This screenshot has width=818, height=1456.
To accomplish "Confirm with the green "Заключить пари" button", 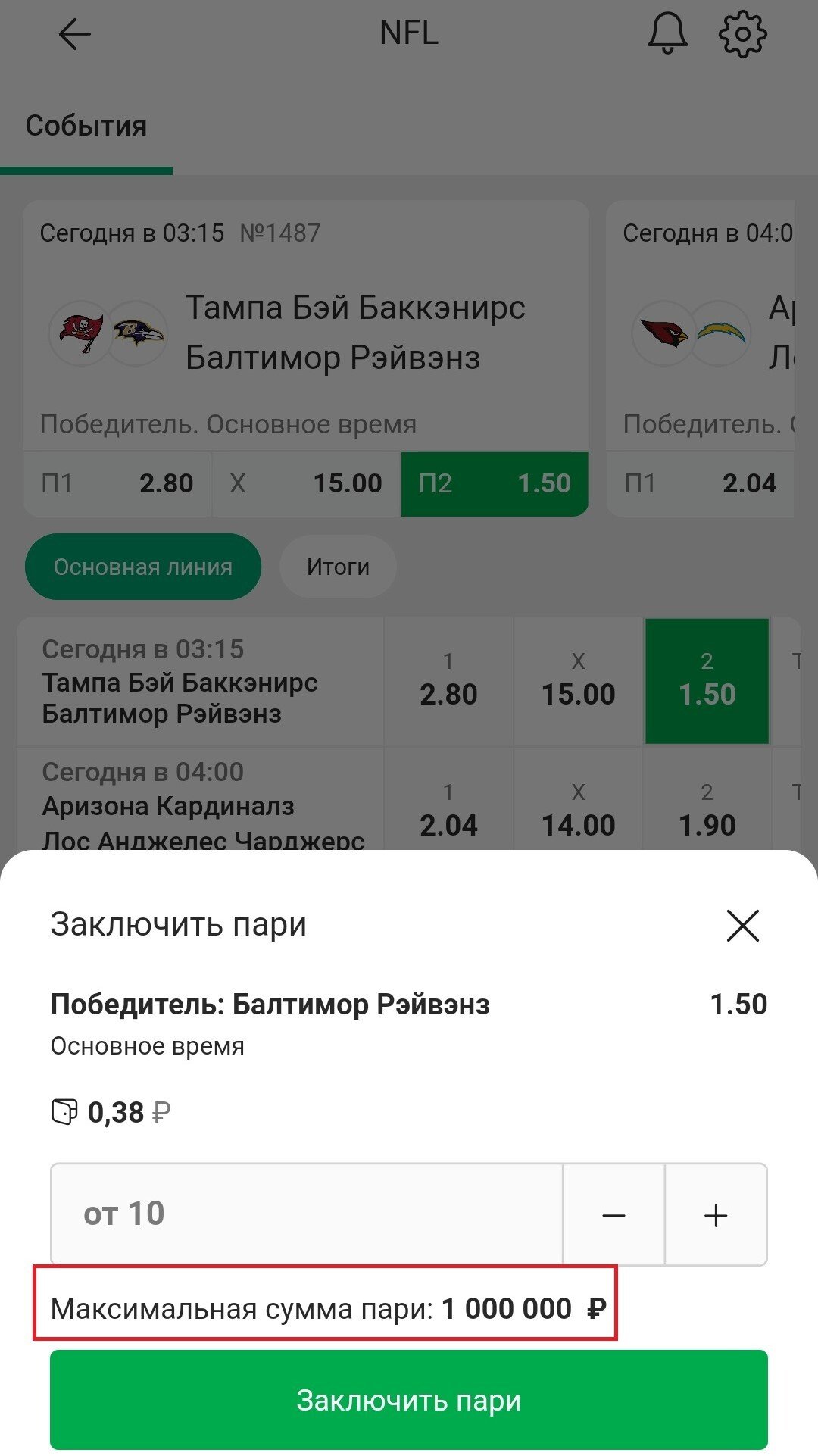I will 409,1400.
